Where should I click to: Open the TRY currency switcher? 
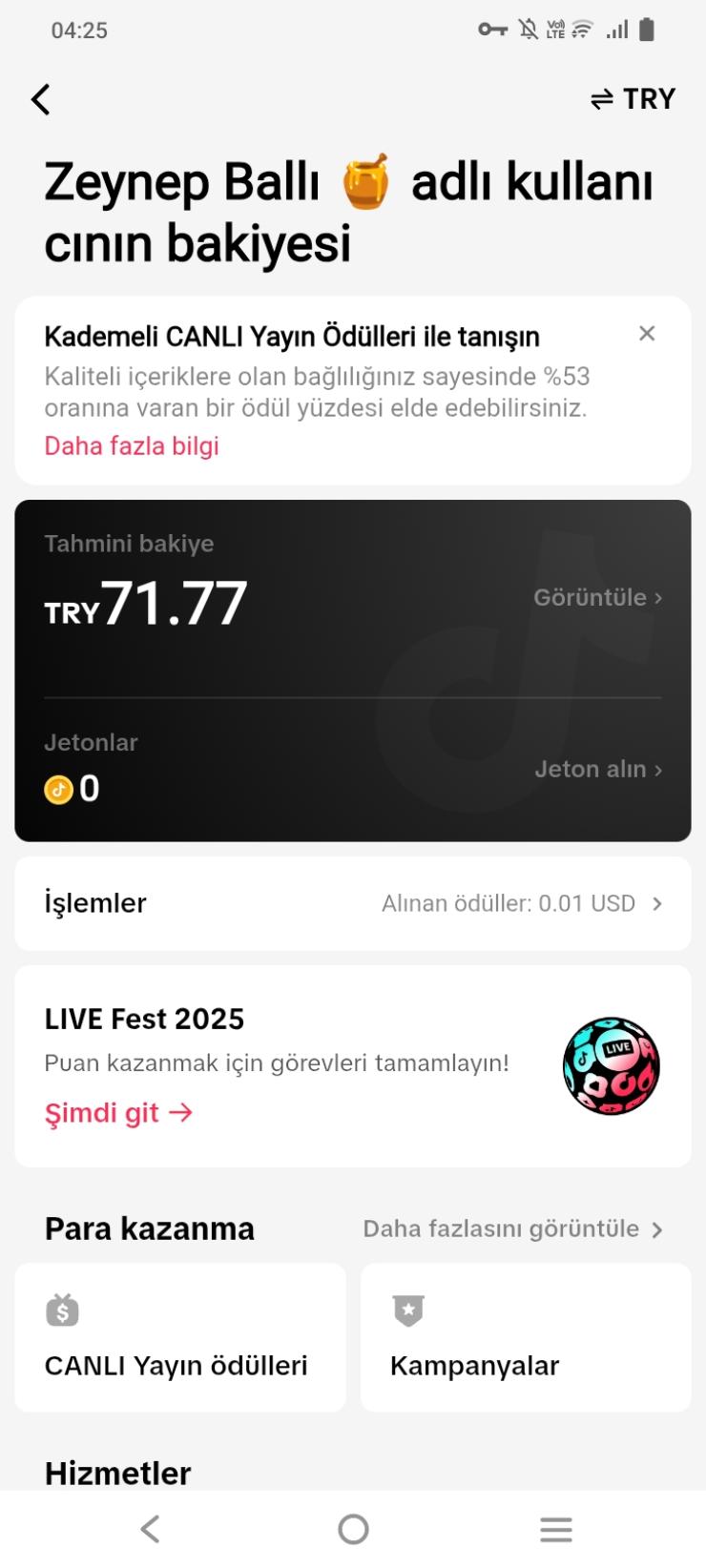(634, 98)
